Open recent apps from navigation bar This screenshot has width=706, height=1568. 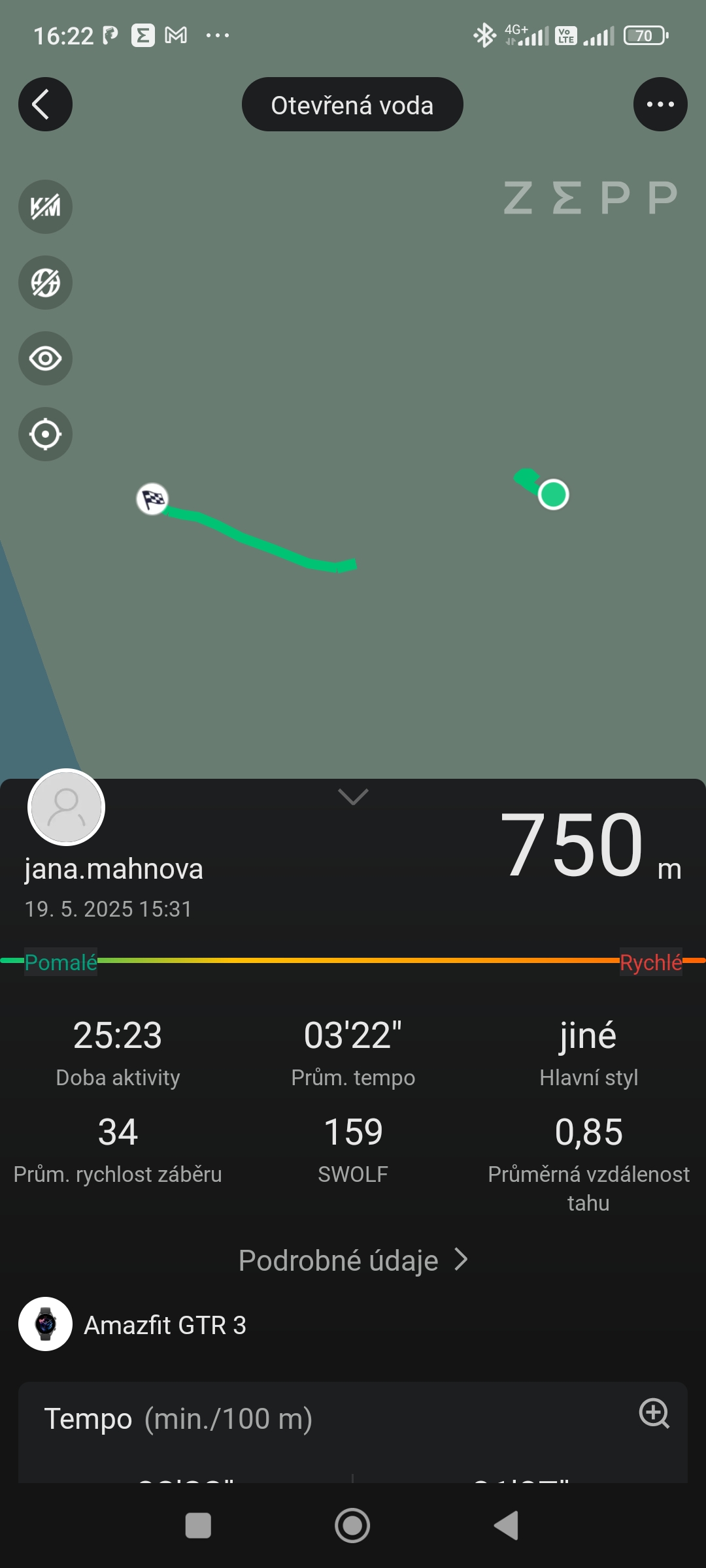[x=198, y=1526]
